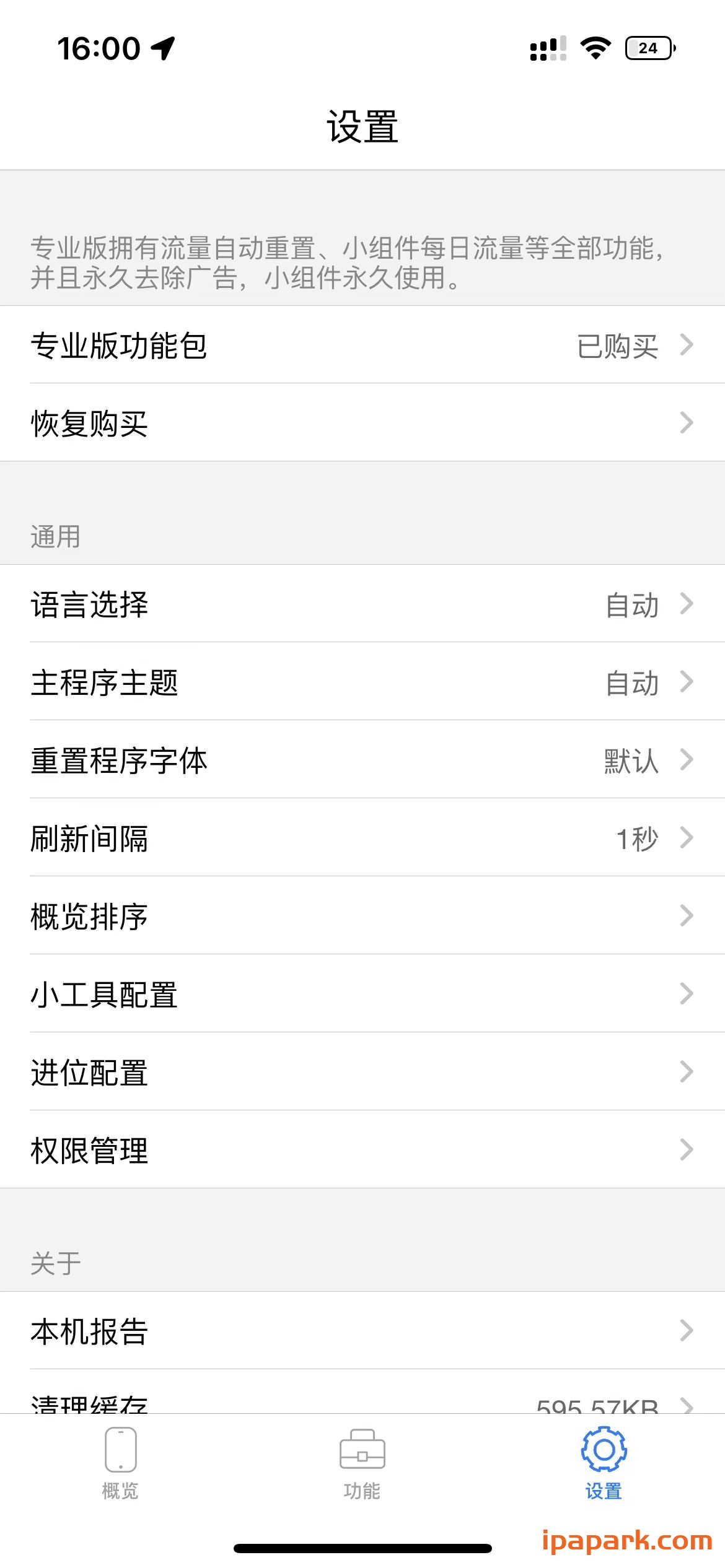The image size is (725, 1568).
Task: Open 专业版功能包 pro package details
Action: (x=362, y=347)
